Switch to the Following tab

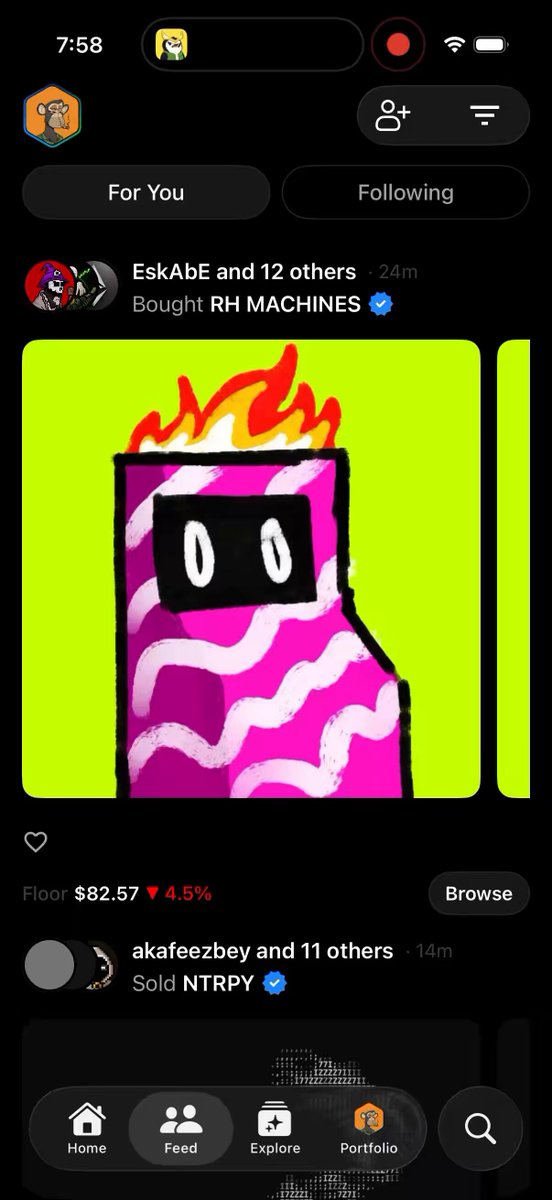point(405,192)
